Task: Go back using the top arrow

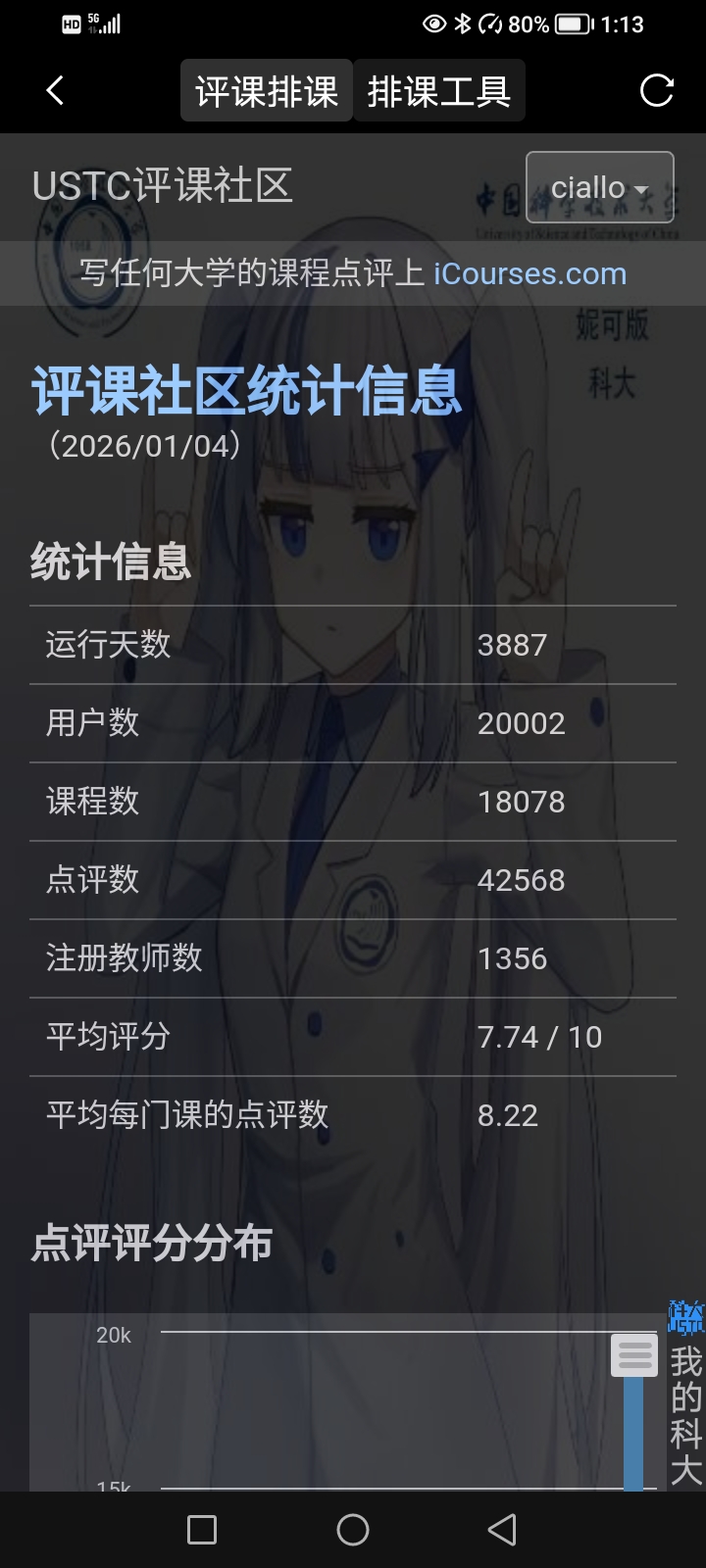Action: (55, 91)
